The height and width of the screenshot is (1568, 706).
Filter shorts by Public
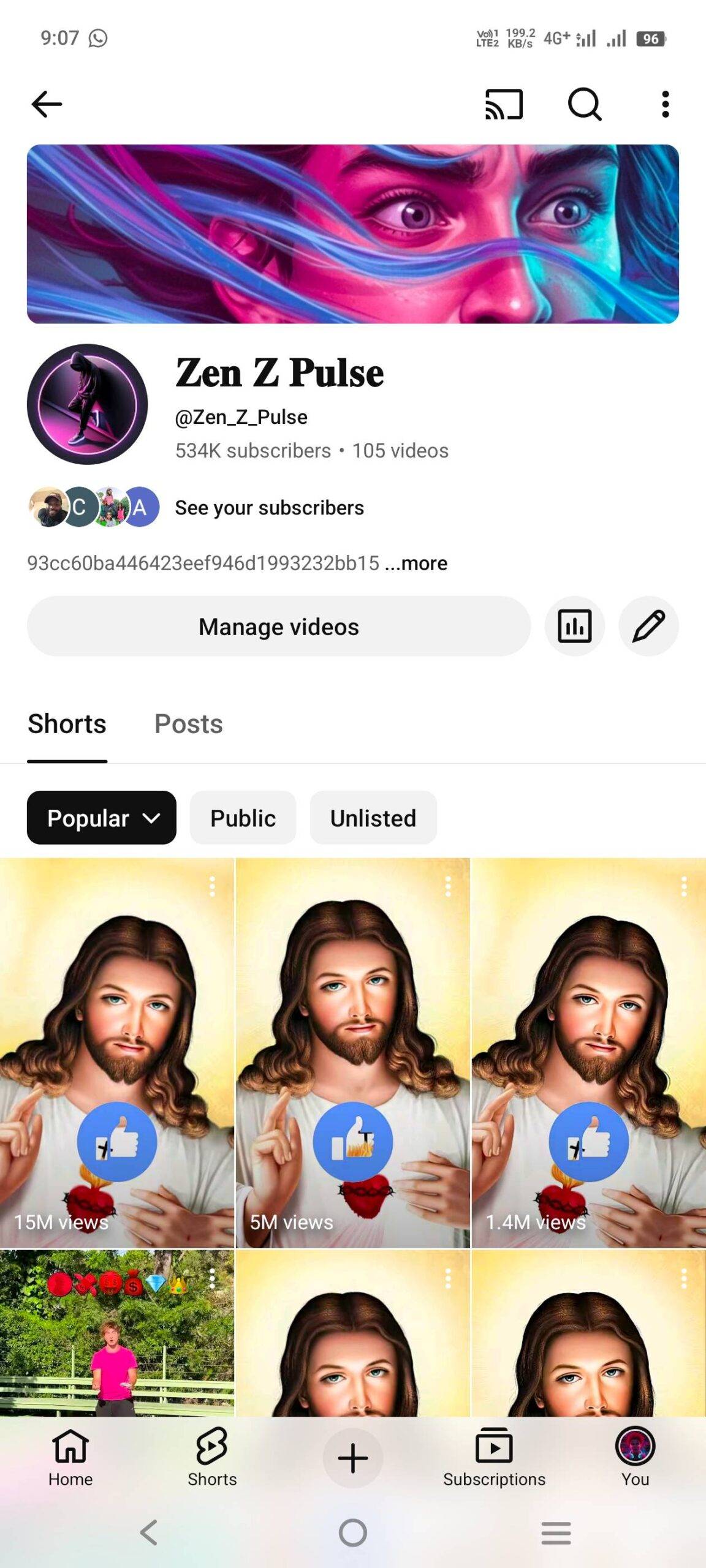click(243, 818)
